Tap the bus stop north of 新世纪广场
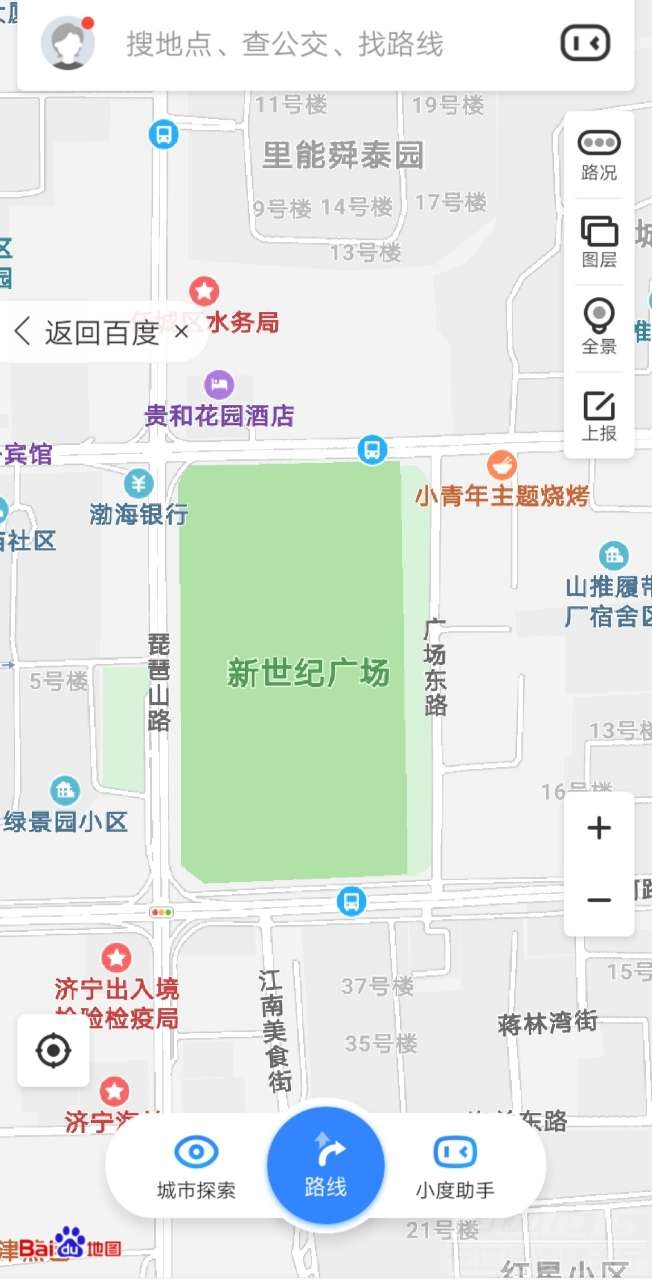The width and height of the screenshot is (652, 1280). click(372, 450)
